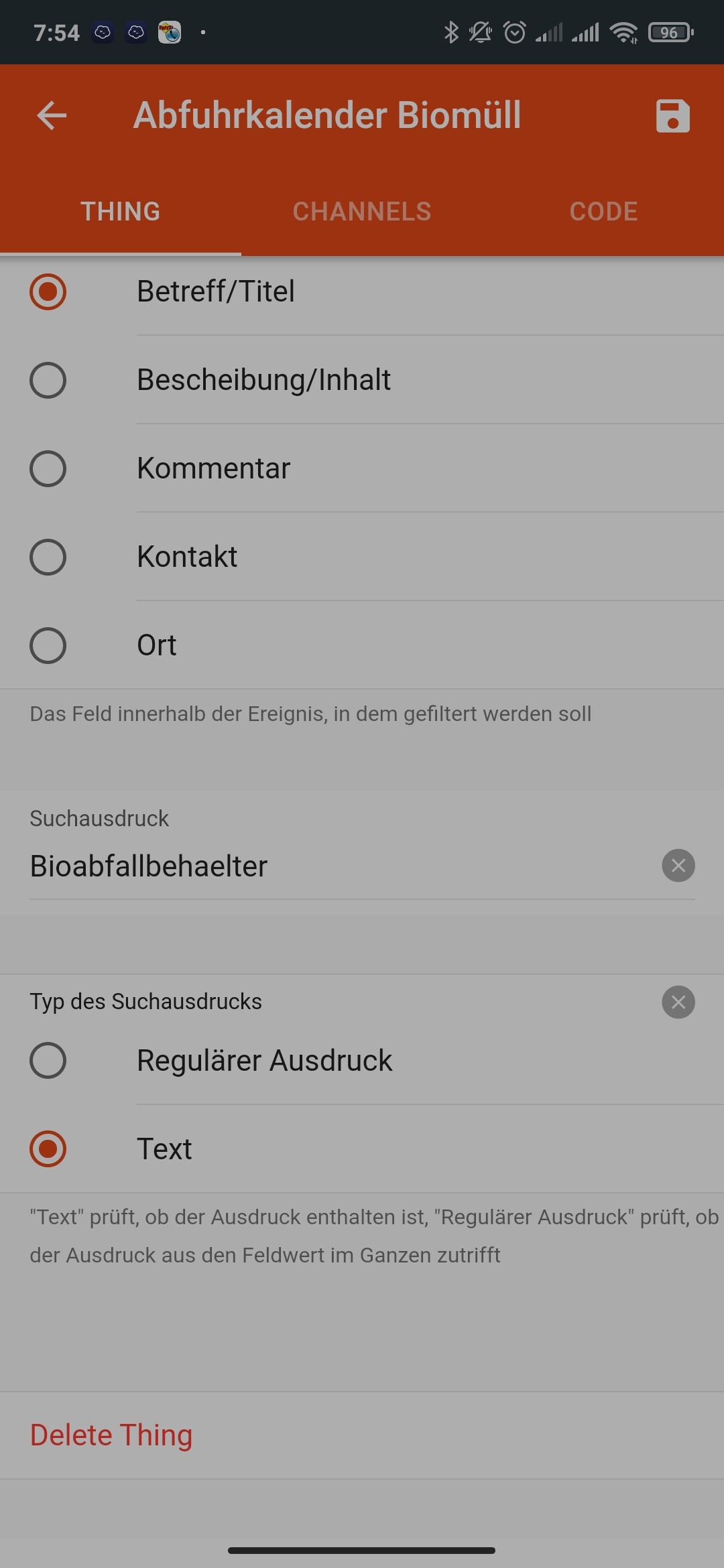Screen dimensions: 724x1568
Task: Switch to the Channels tab
Action: (x=362, y=212)
